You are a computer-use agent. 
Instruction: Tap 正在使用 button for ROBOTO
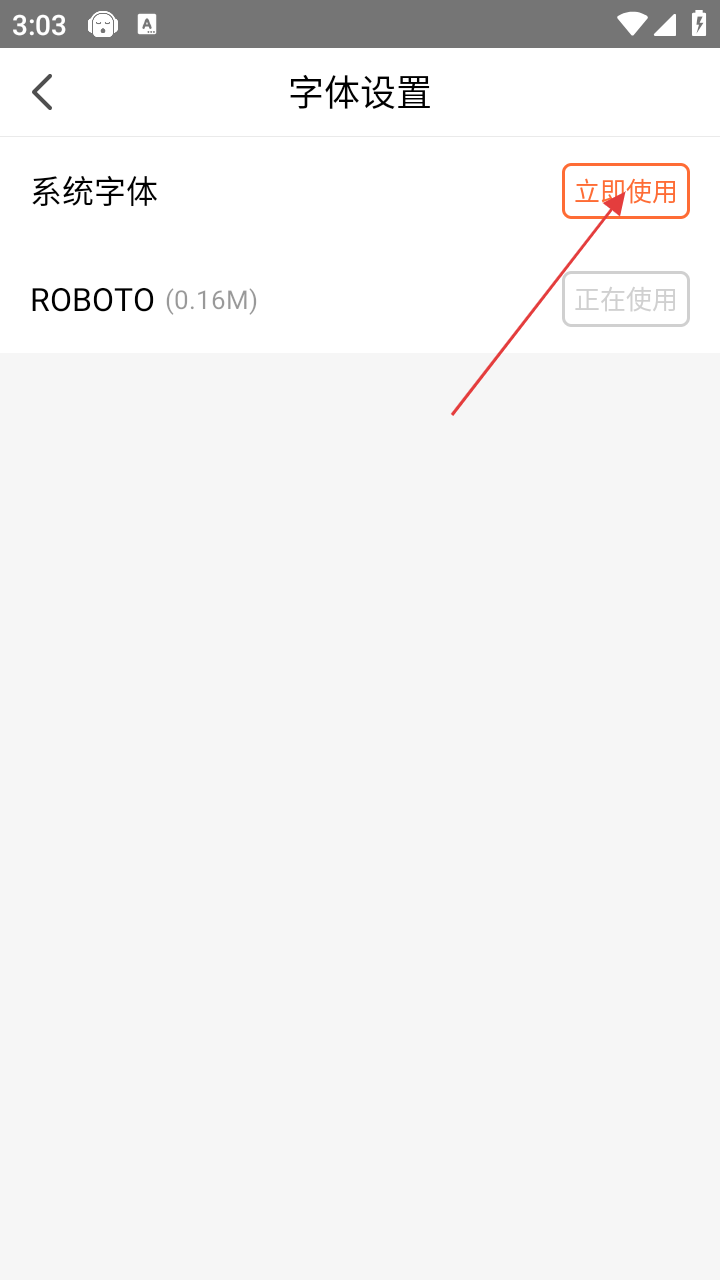click(625, 299)
